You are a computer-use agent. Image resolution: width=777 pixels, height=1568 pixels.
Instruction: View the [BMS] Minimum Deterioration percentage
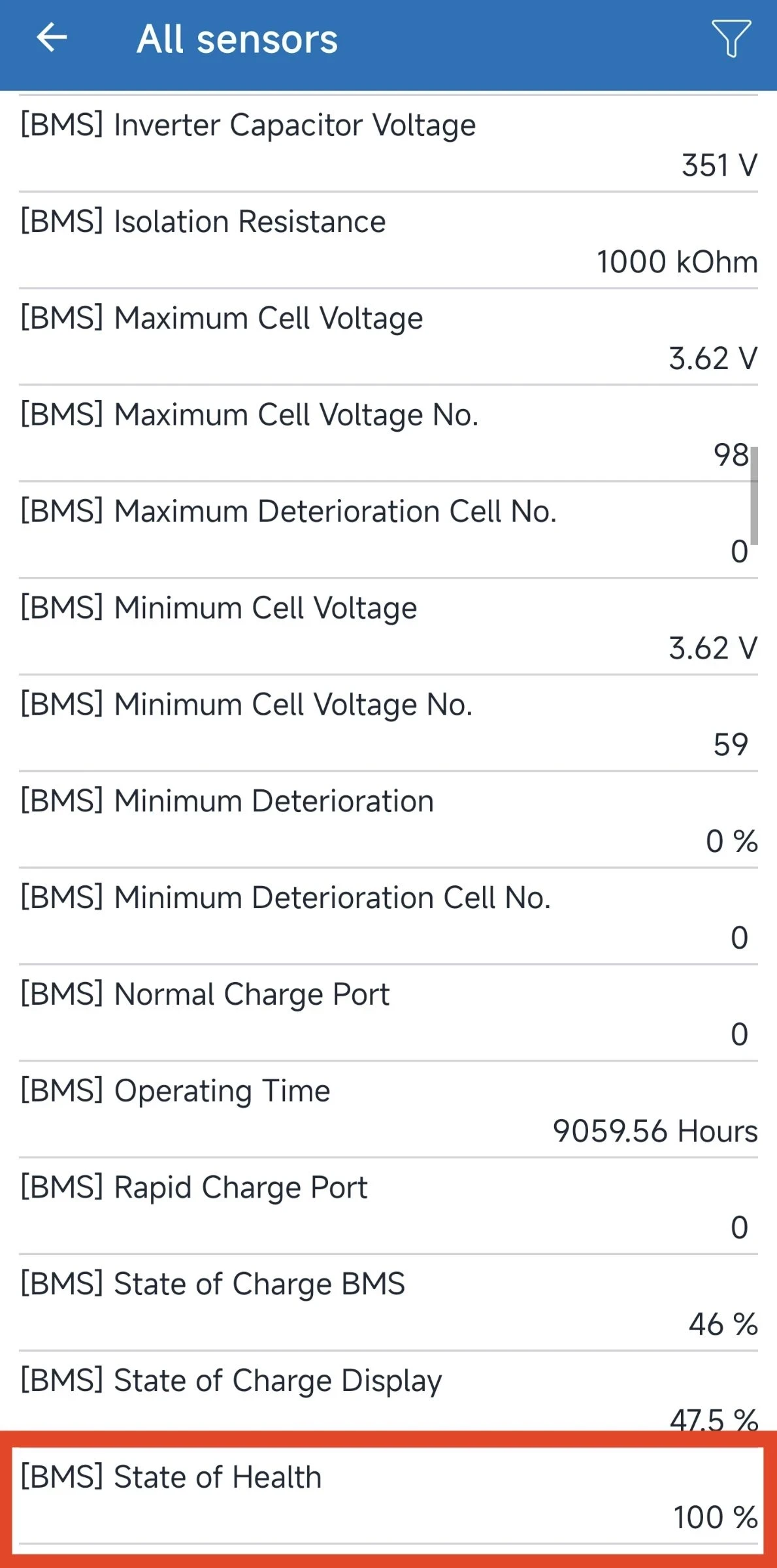click(x=388, y=819)
